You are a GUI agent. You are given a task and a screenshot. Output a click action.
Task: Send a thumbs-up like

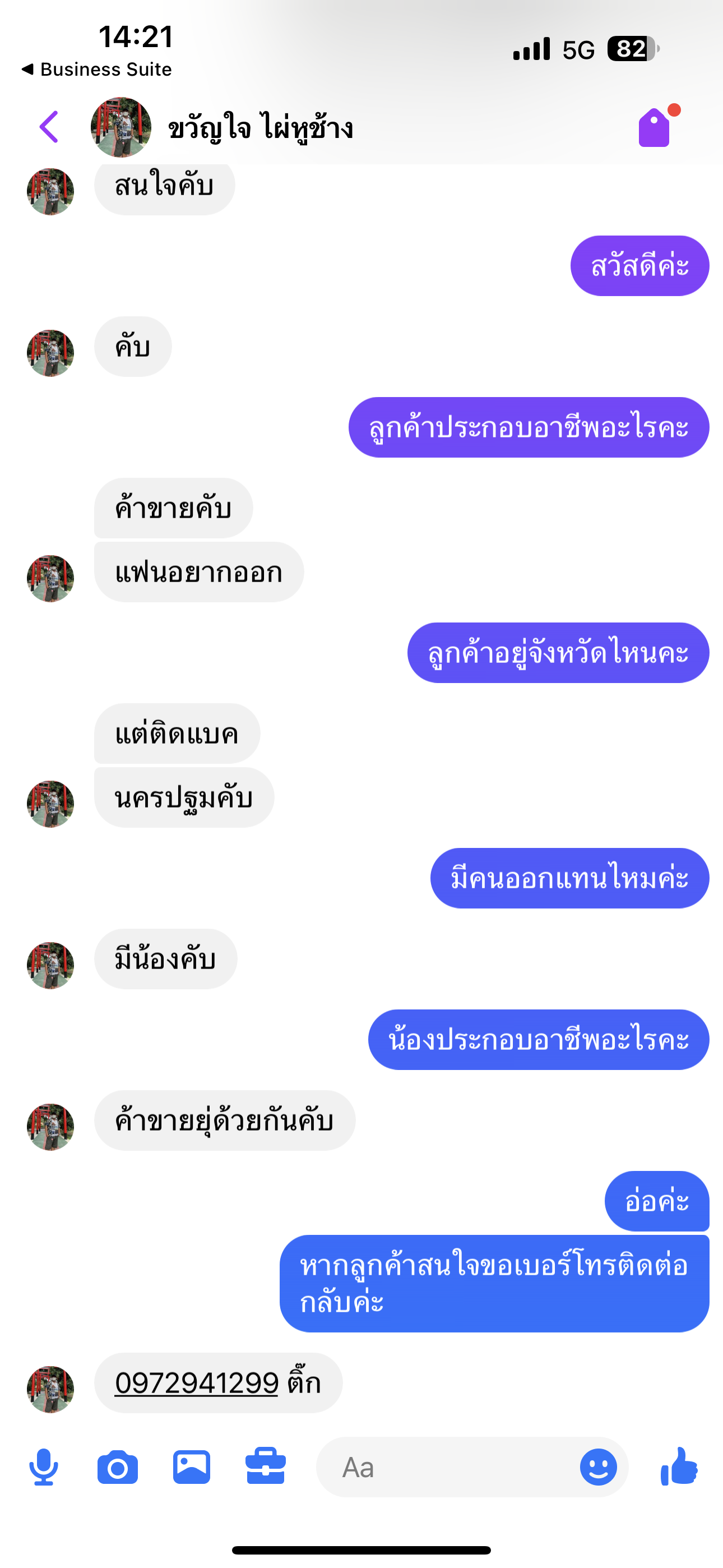click(x=679, y=1467)
